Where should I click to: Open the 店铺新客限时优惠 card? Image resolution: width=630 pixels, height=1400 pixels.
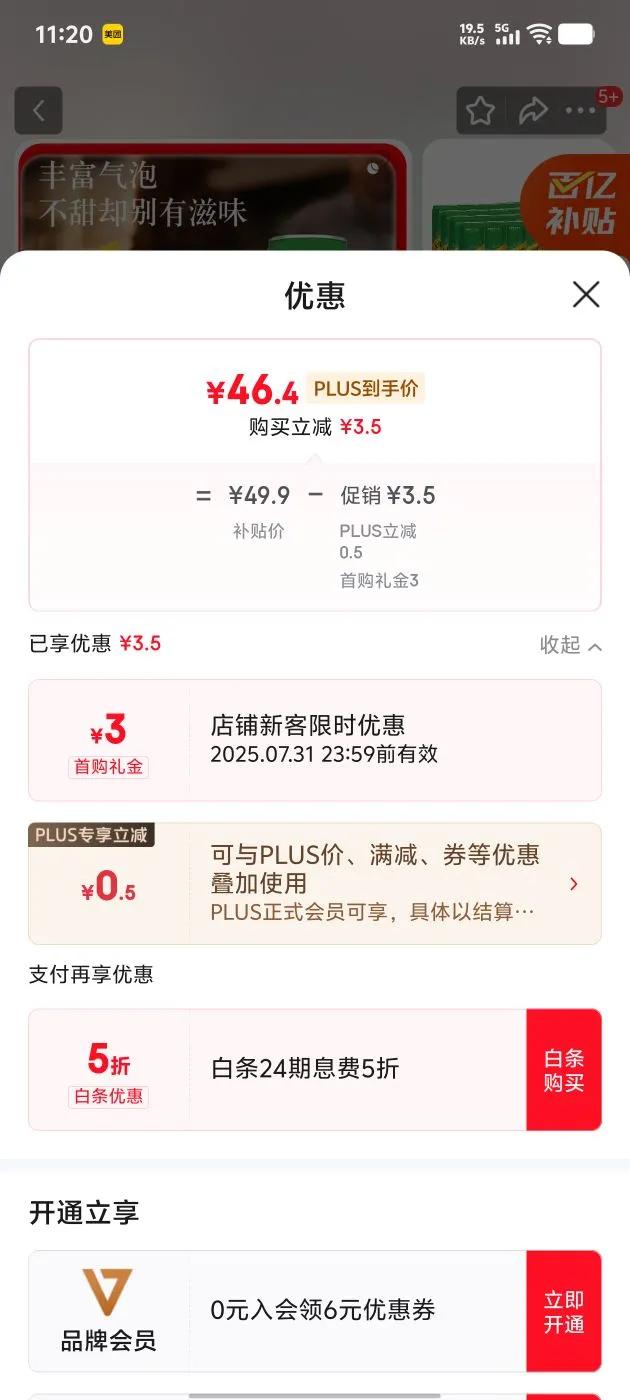tap(314, 740)
